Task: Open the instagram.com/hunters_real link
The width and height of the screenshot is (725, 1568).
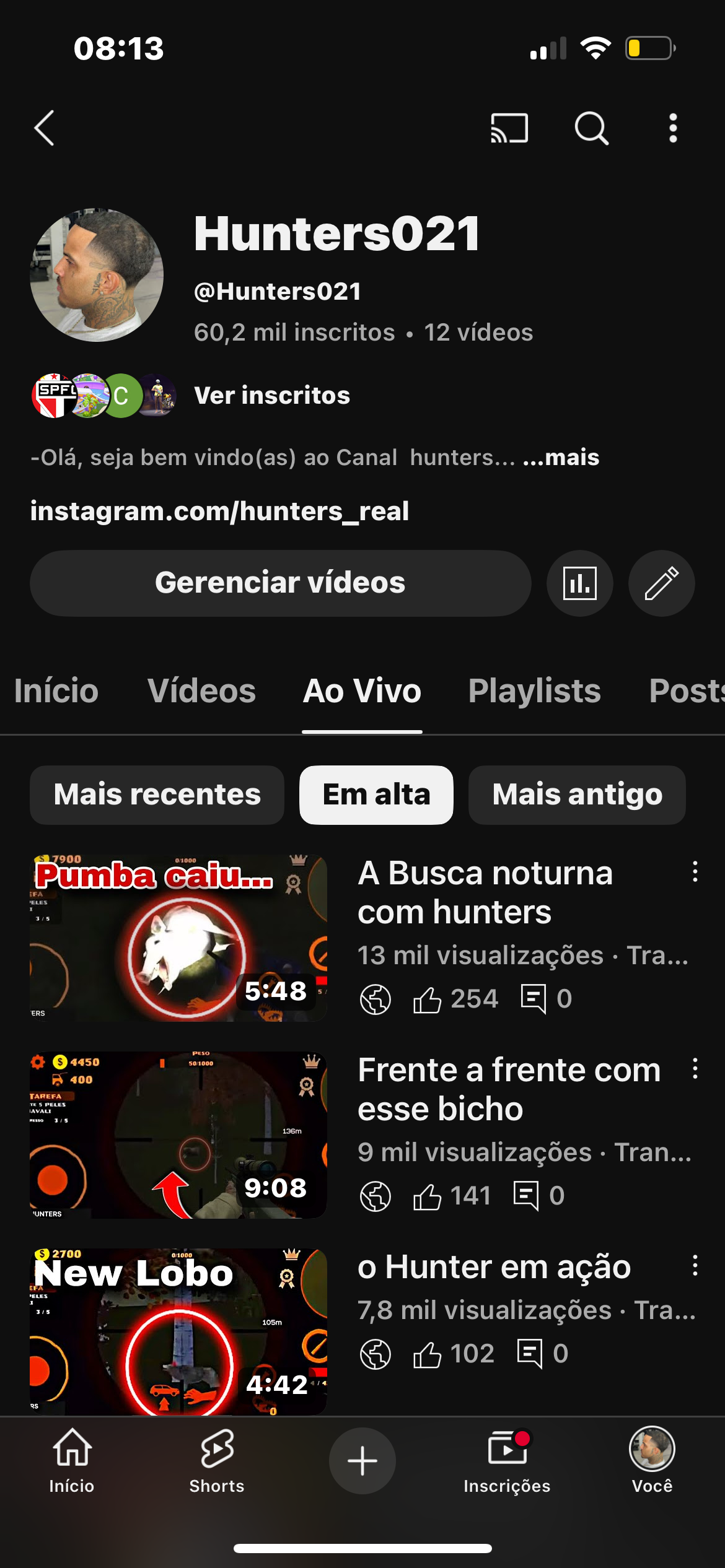Action: (x=219, y=512)
